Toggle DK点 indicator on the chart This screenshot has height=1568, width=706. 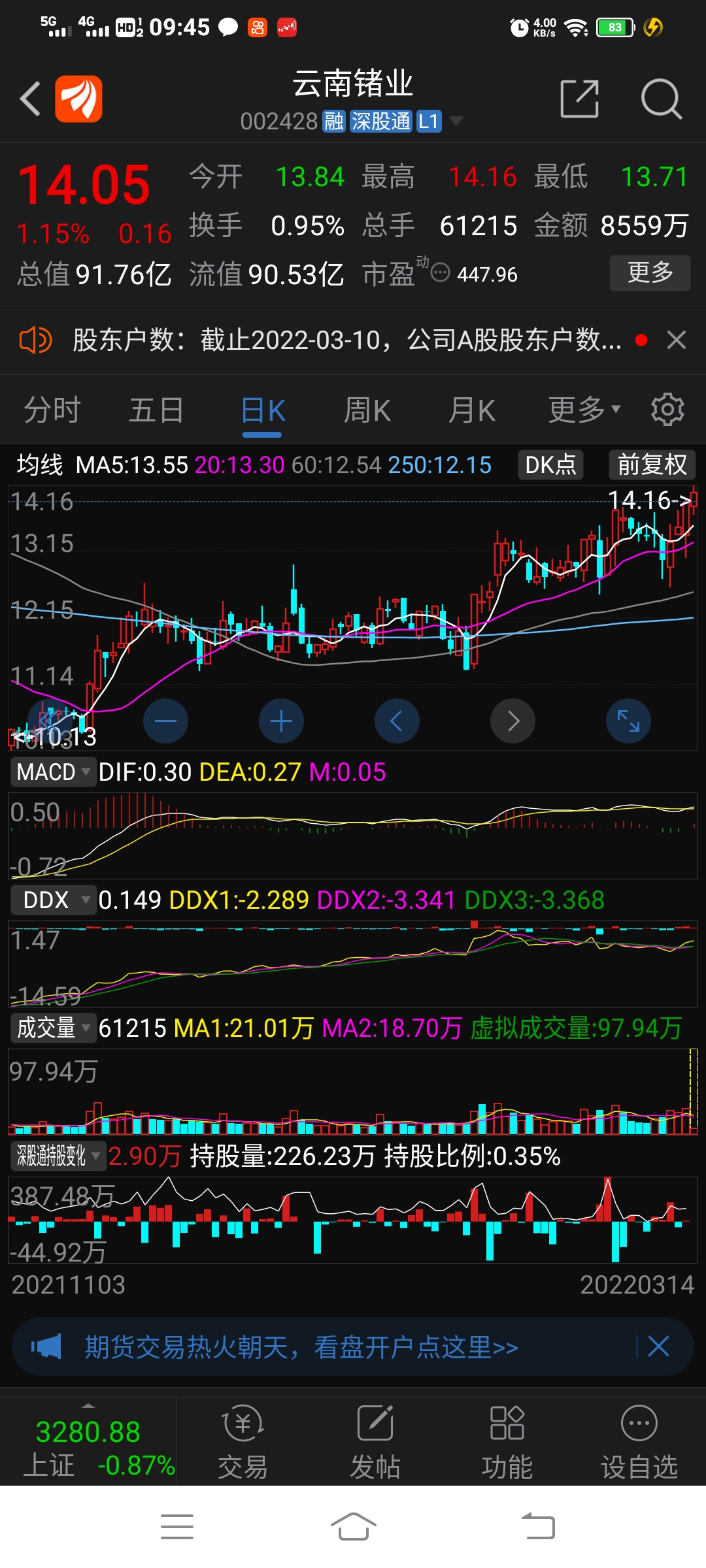point(550,464)
